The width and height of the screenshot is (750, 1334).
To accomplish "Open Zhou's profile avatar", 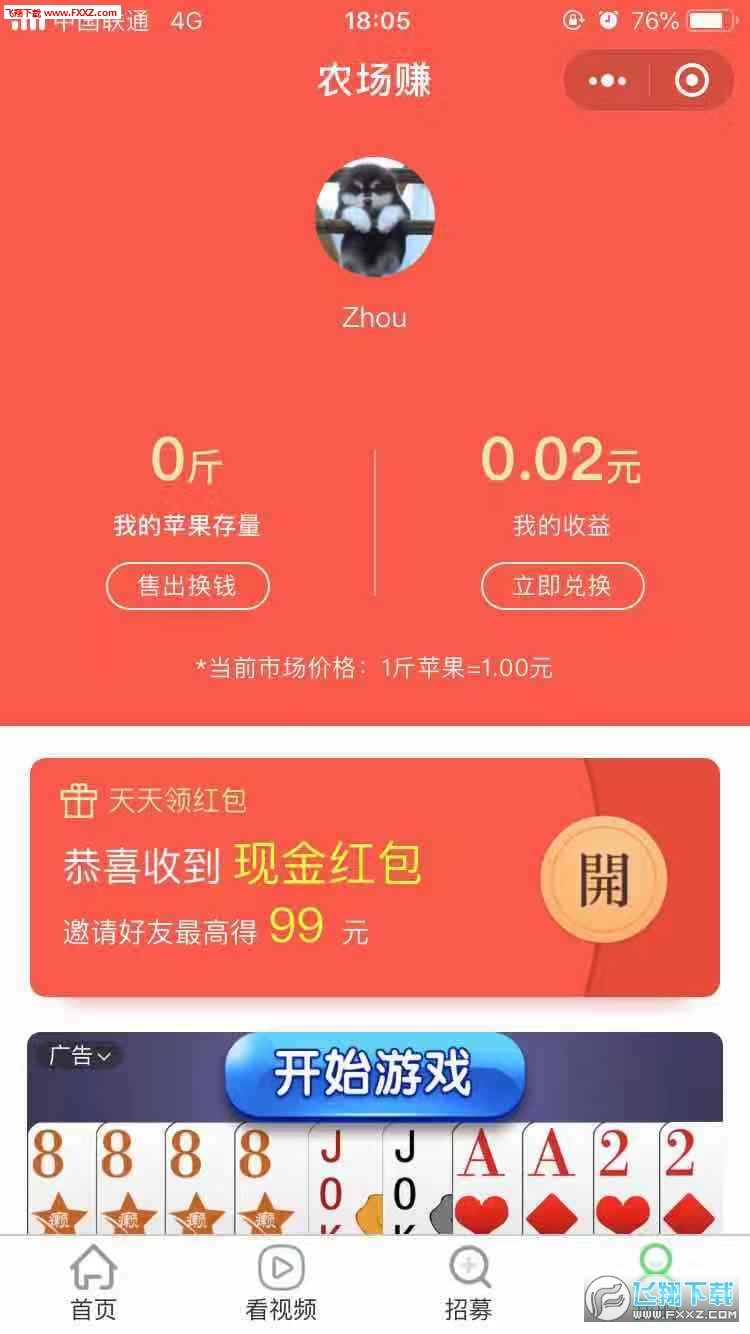I will point(375,217).
